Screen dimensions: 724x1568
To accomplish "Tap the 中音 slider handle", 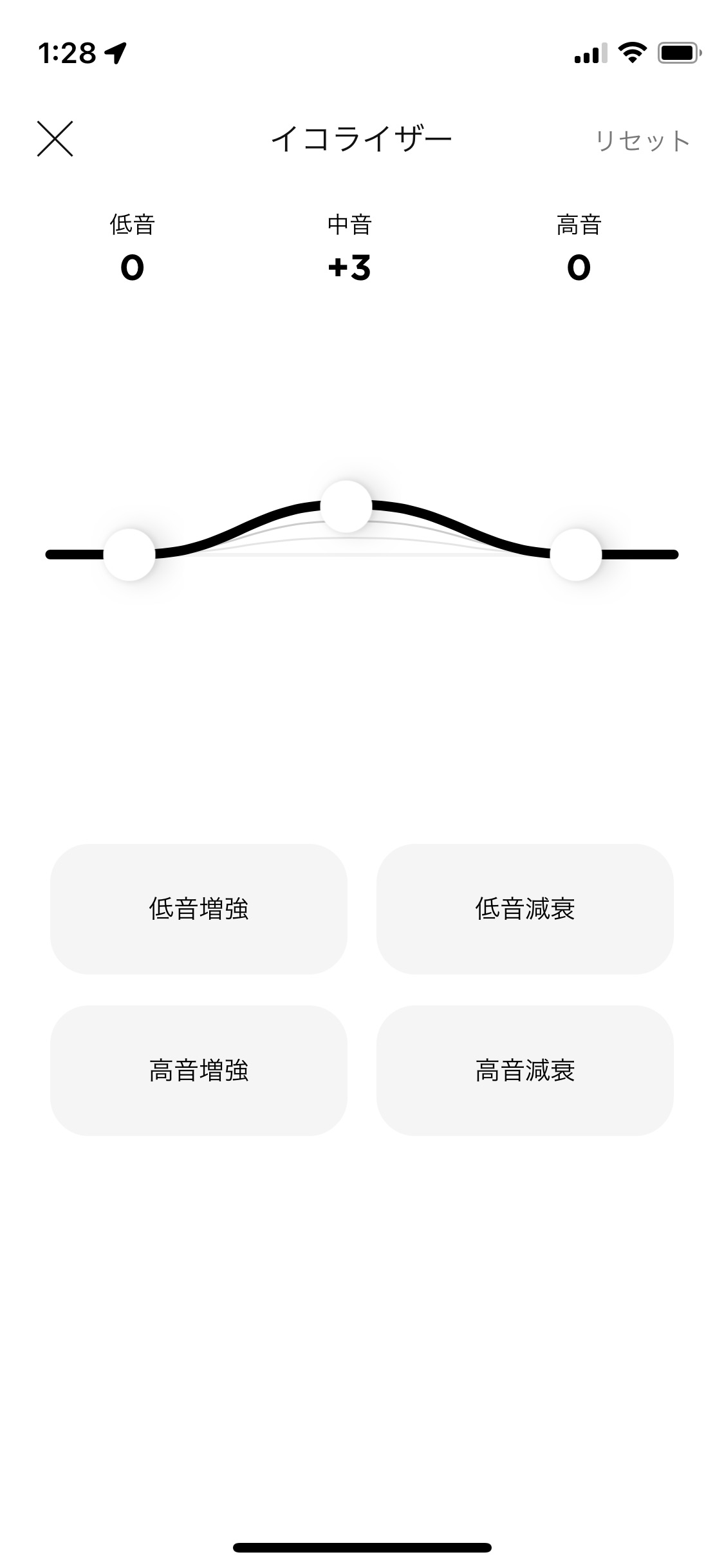I will (346, 506).
